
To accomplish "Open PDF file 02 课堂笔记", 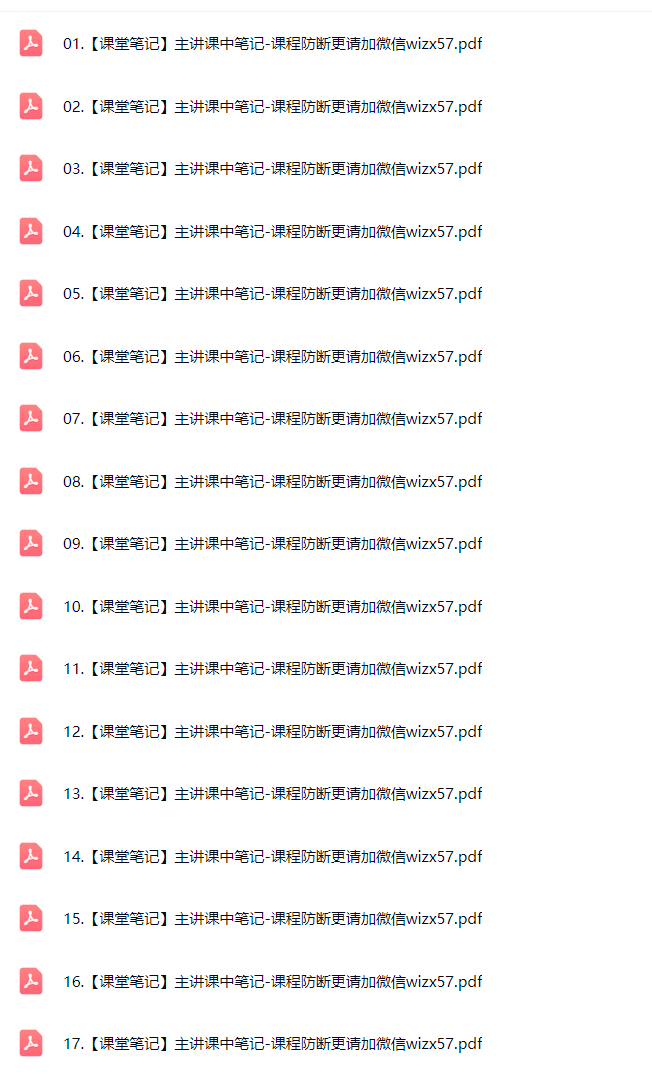I will (272, 107).
